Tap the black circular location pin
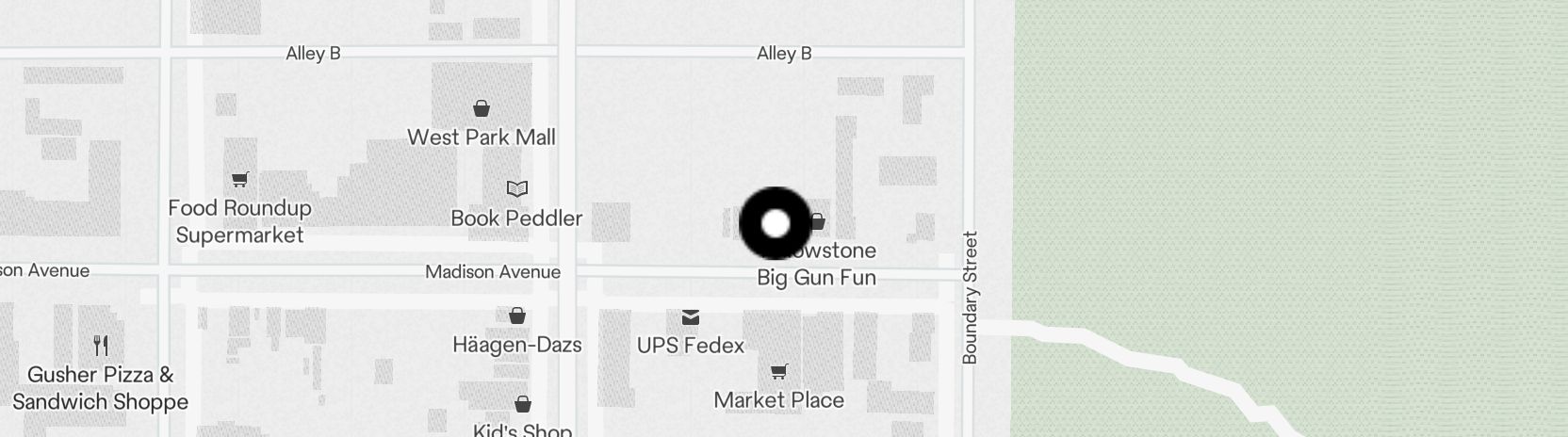 click(x=775, y=224)
